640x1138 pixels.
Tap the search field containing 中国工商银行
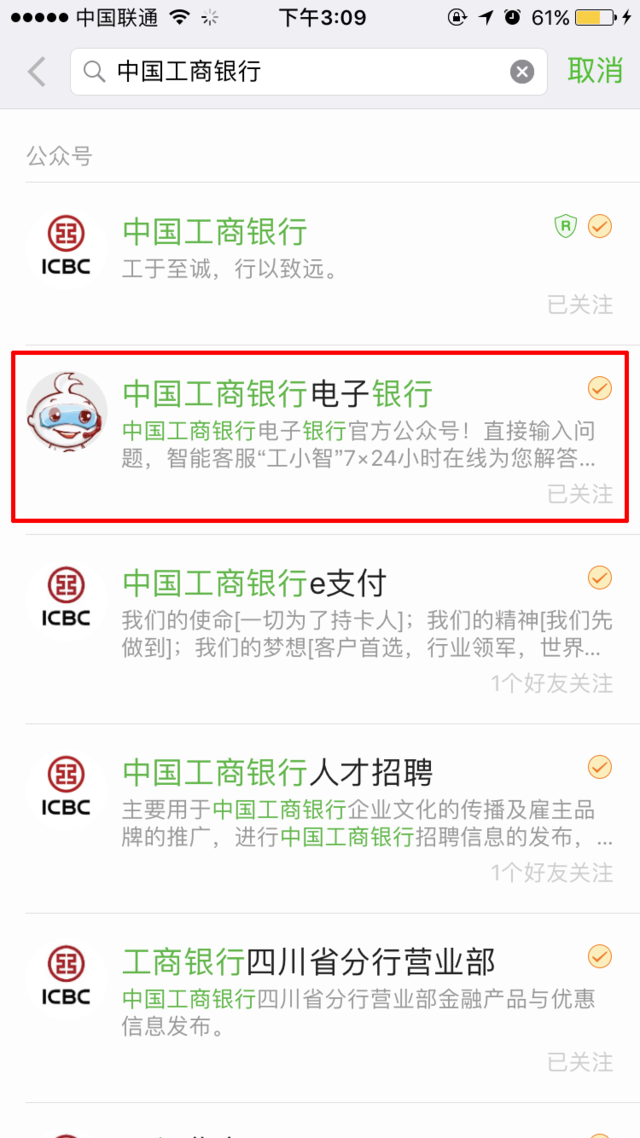tap(300, 72)
